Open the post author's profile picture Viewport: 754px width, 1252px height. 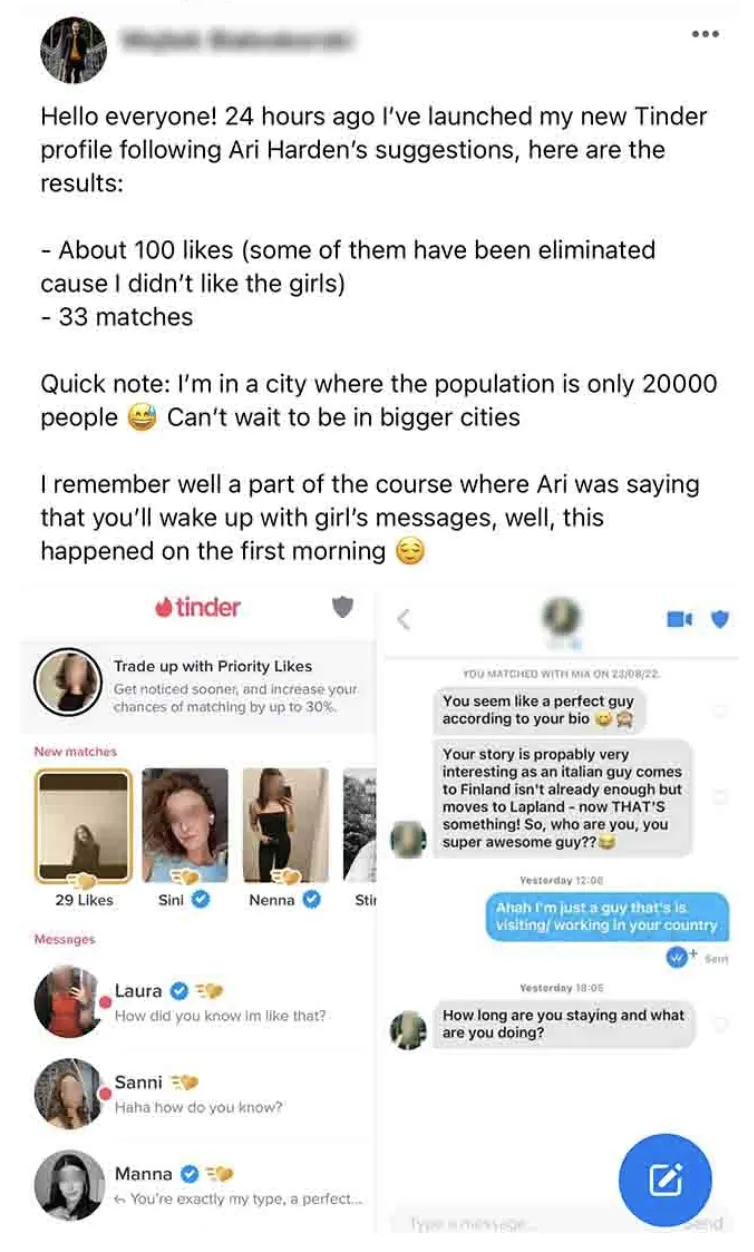click(72, 50)
